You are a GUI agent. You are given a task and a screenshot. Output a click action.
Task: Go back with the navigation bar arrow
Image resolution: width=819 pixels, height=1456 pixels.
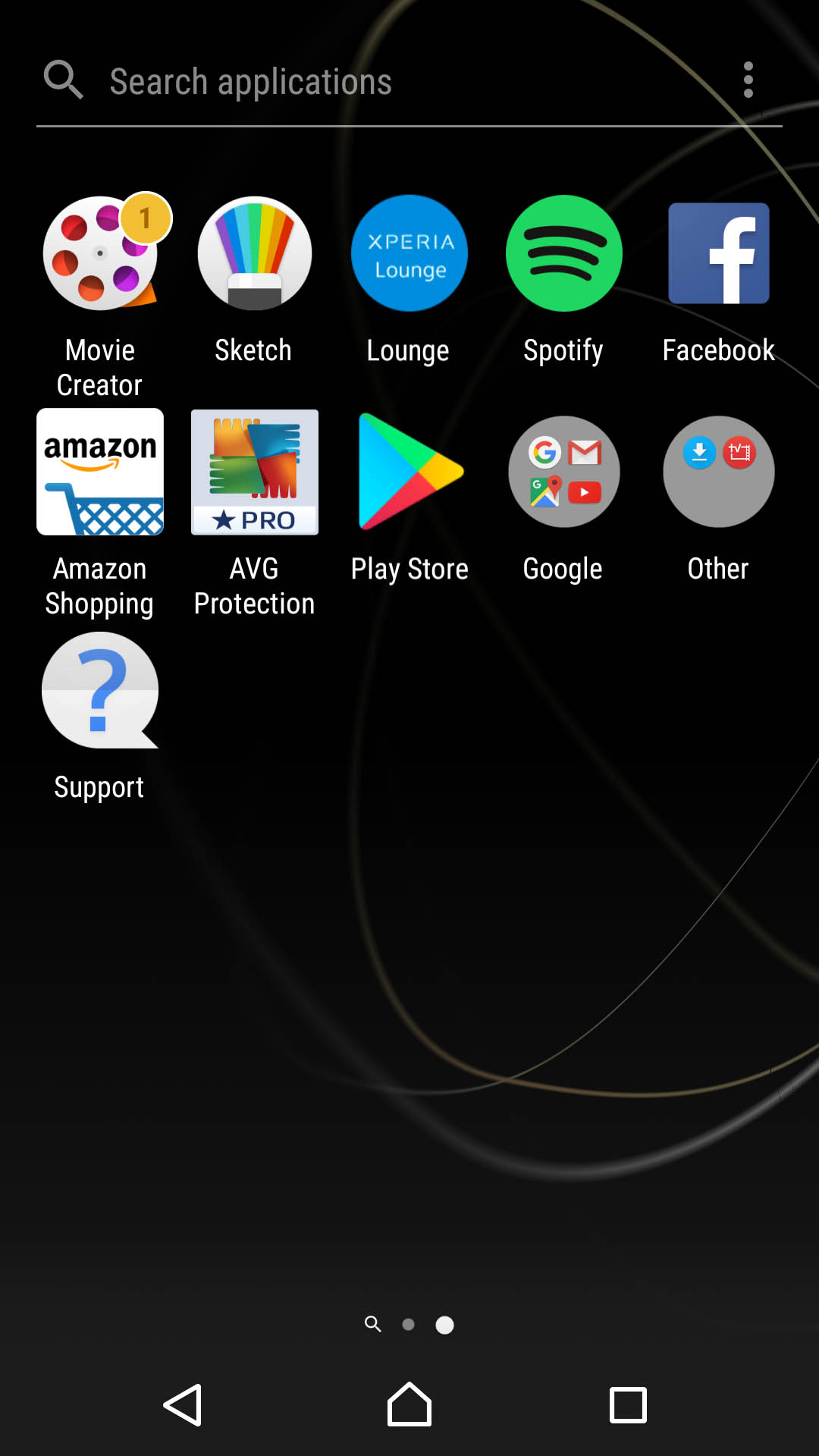[184, 1405]
